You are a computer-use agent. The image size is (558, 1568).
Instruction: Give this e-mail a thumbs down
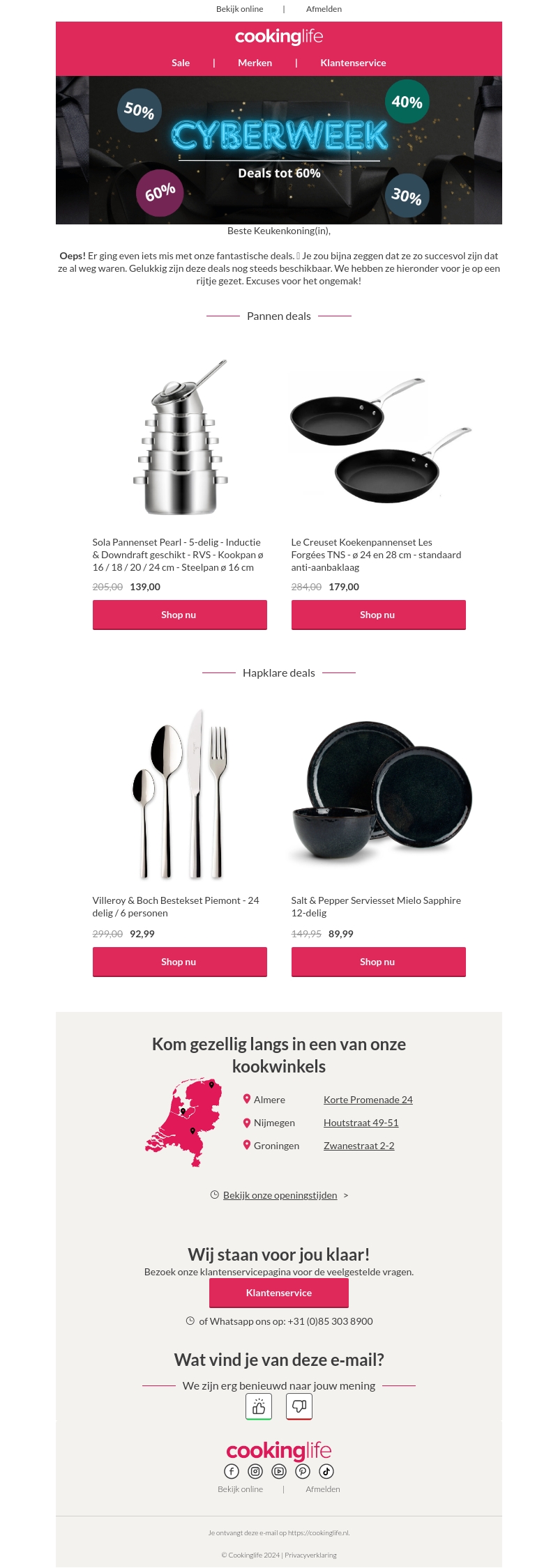299,1406
